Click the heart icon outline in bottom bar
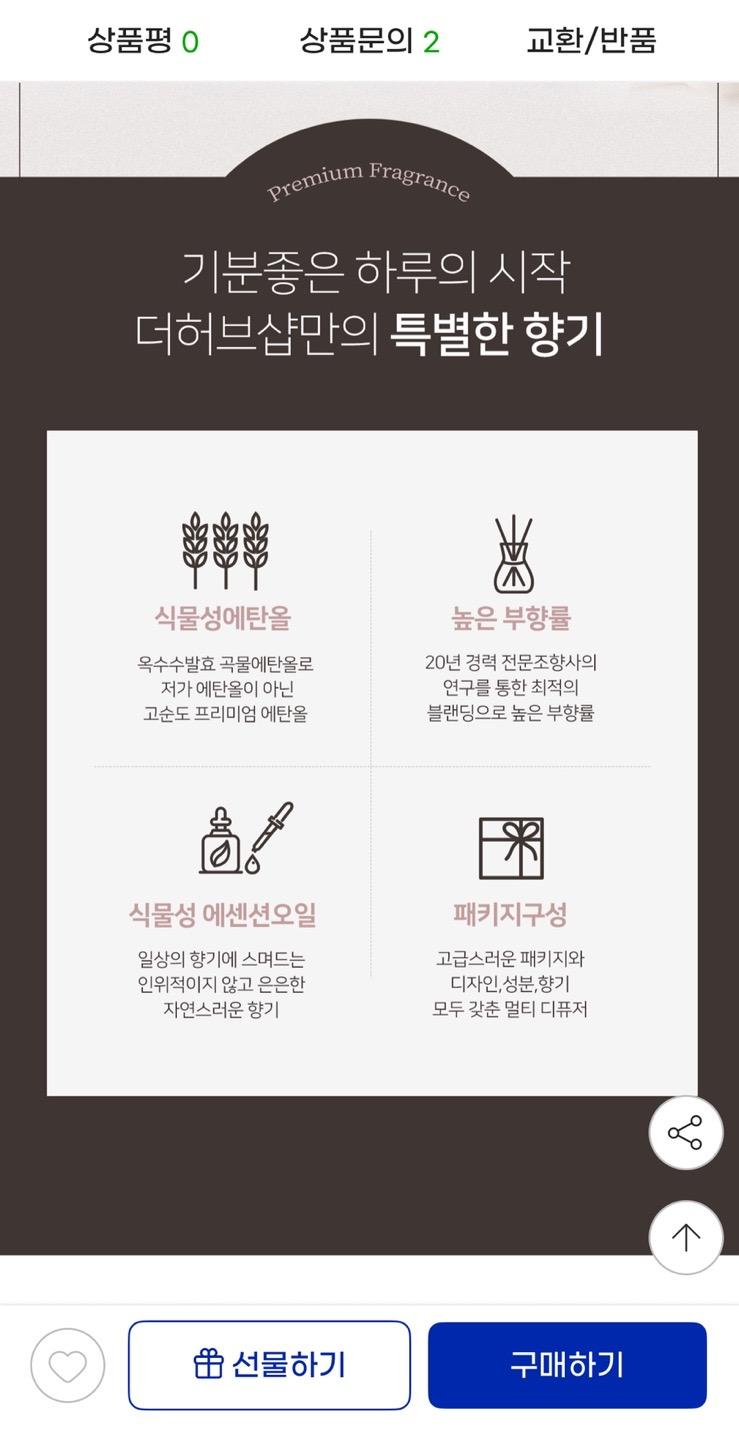The width and height of the screenshot is (739, 1440). click(66, 1362)
